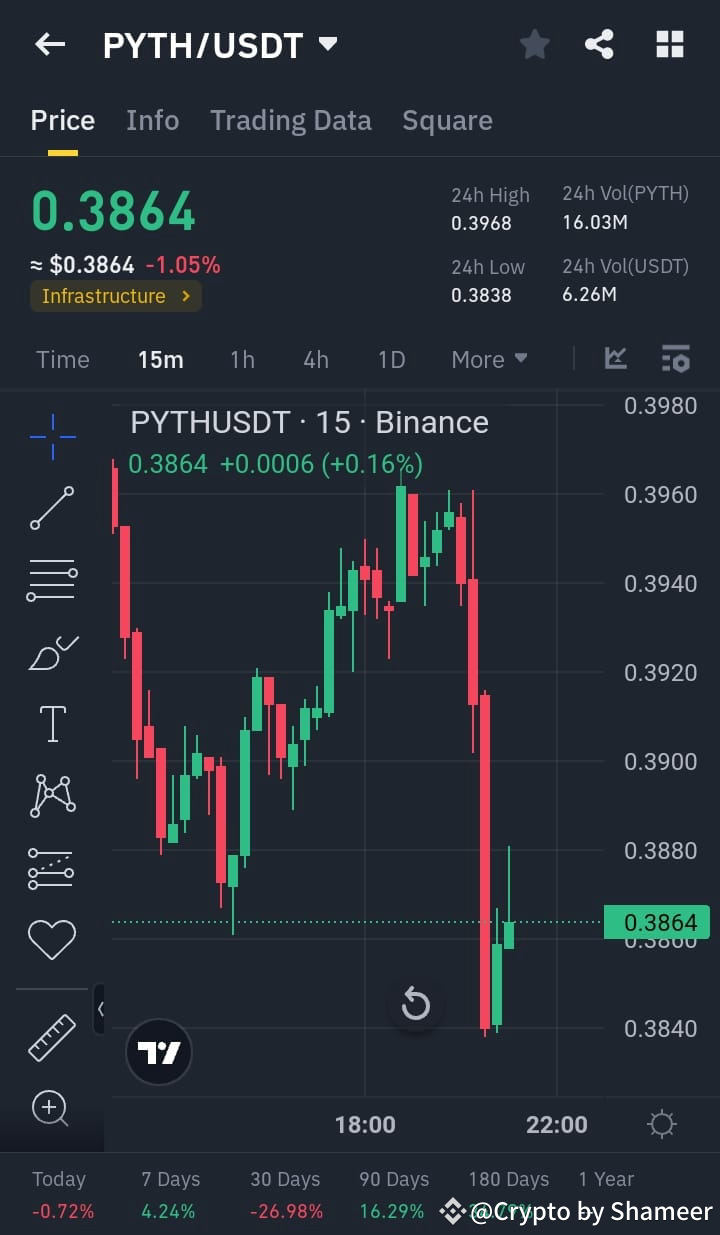The image size is (720, 1235).
Task: Tap the share icon
Action: (x=599, y=44)
